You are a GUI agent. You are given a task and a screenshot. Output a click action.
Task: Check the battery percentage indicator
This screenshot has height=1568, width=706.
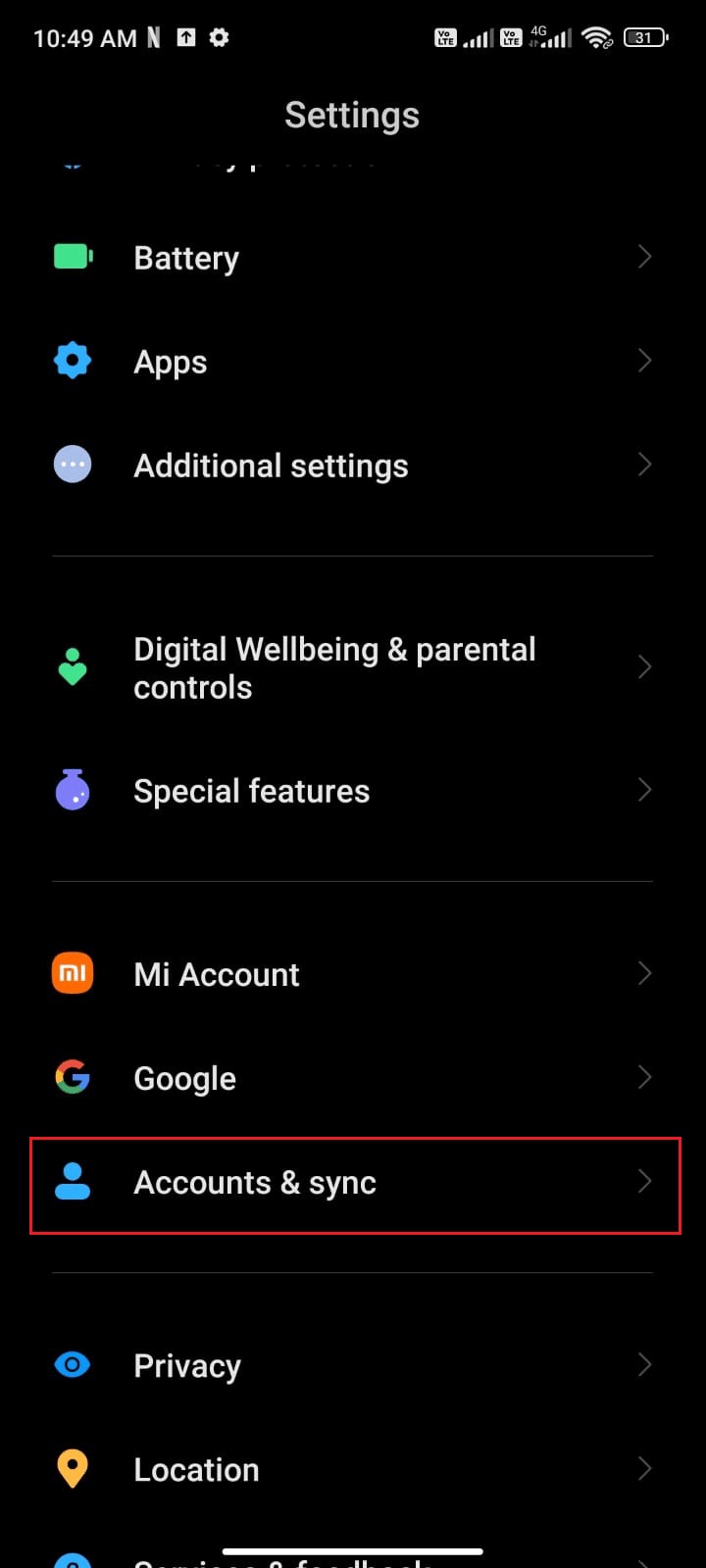click(x=644, y=37)
